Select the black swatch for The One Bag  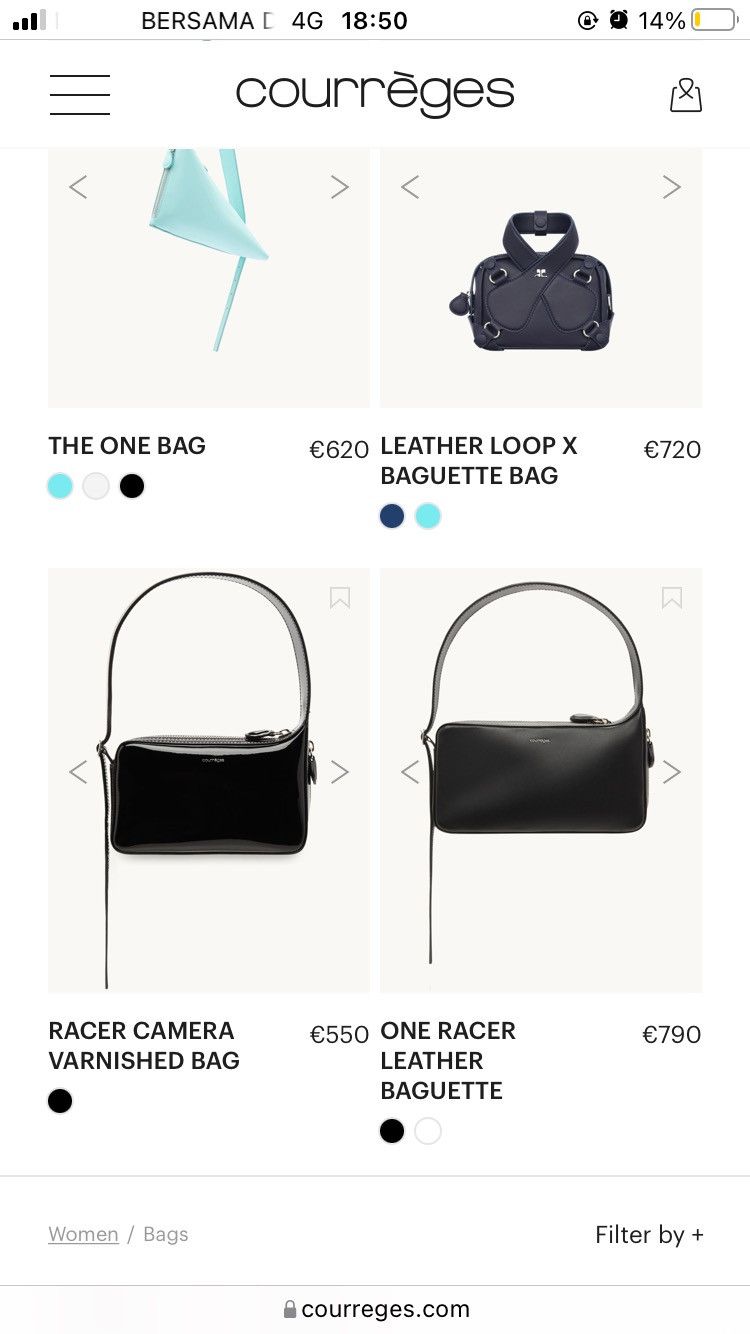pyautogui.click(x=132, y=486)
